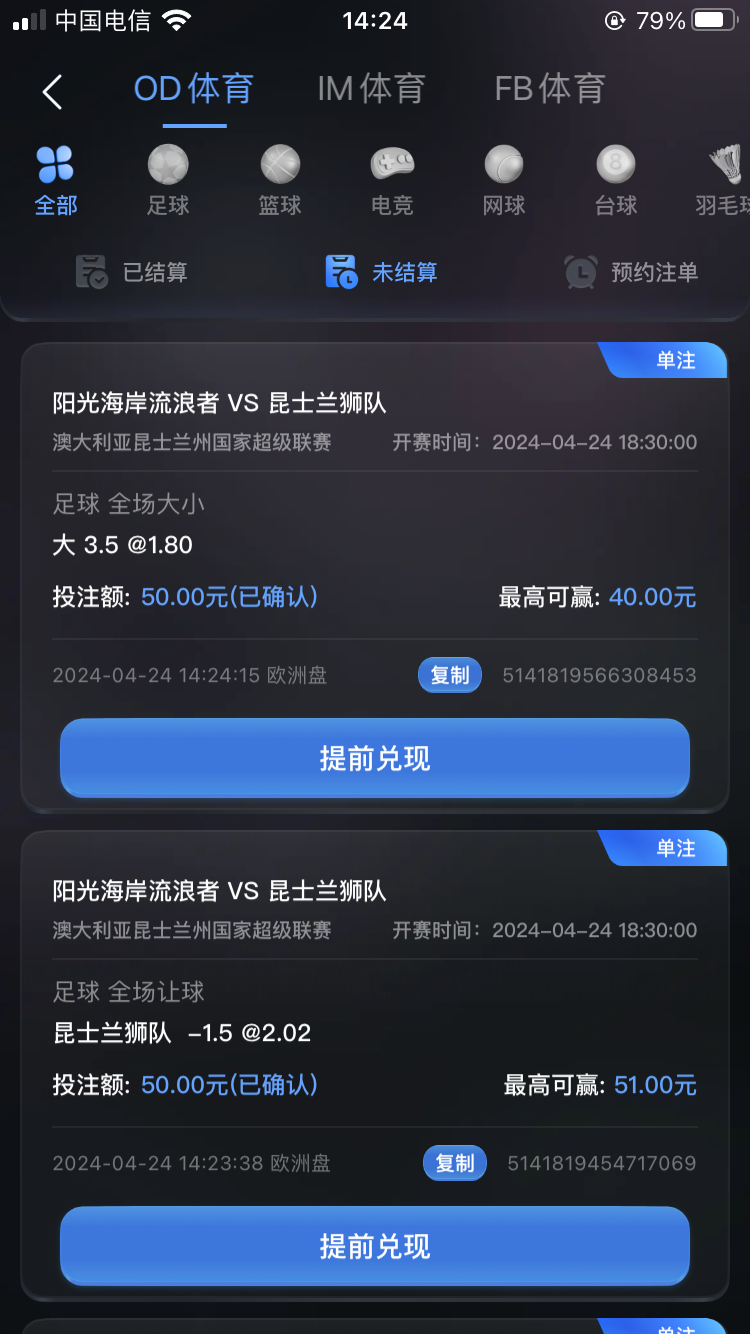
Task: Filter bets by 台球
Action: tap(616, 181)
